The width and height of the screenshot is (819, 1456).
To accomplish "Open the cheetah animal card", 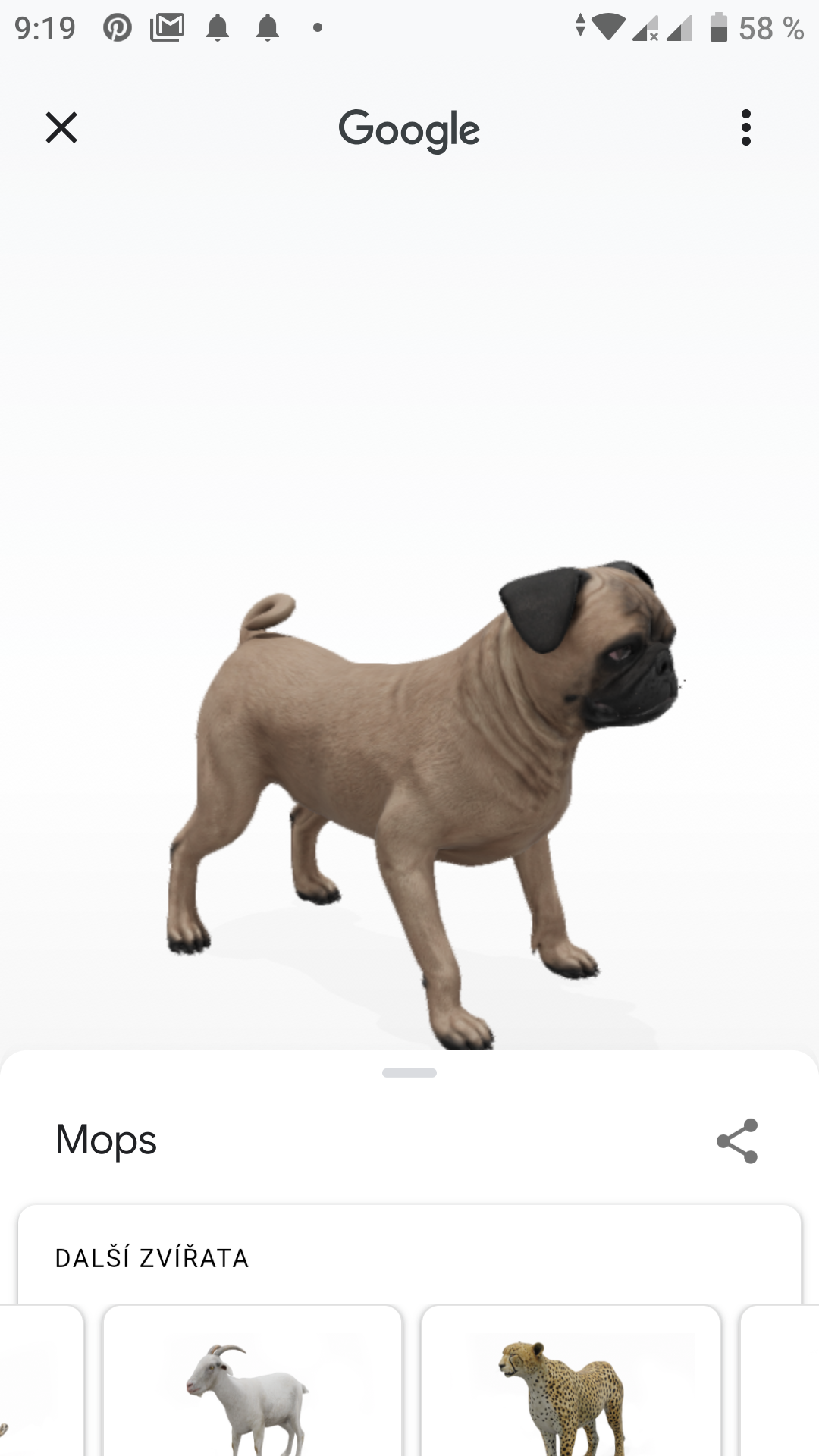I will [x=571, y=1380].
